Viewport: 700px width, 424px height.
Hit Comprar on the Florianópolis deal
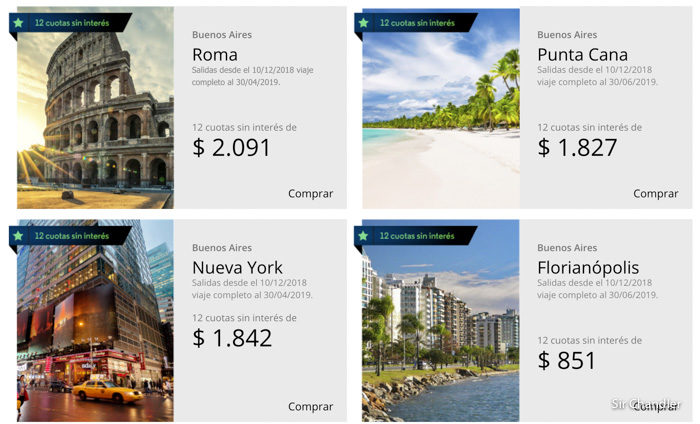(x=655, y=407)
